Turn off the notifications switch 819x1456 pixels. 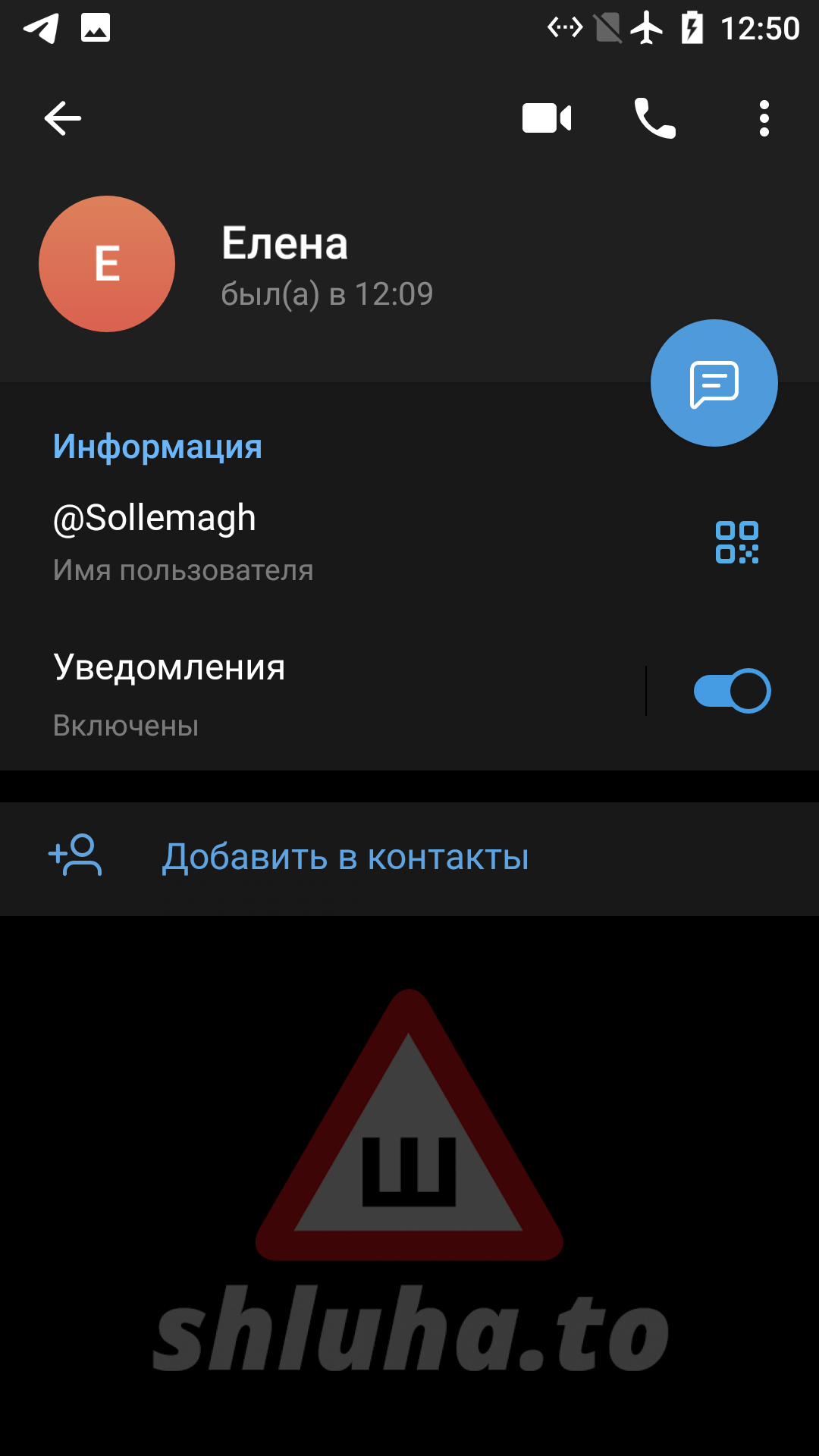coord(732,691)
